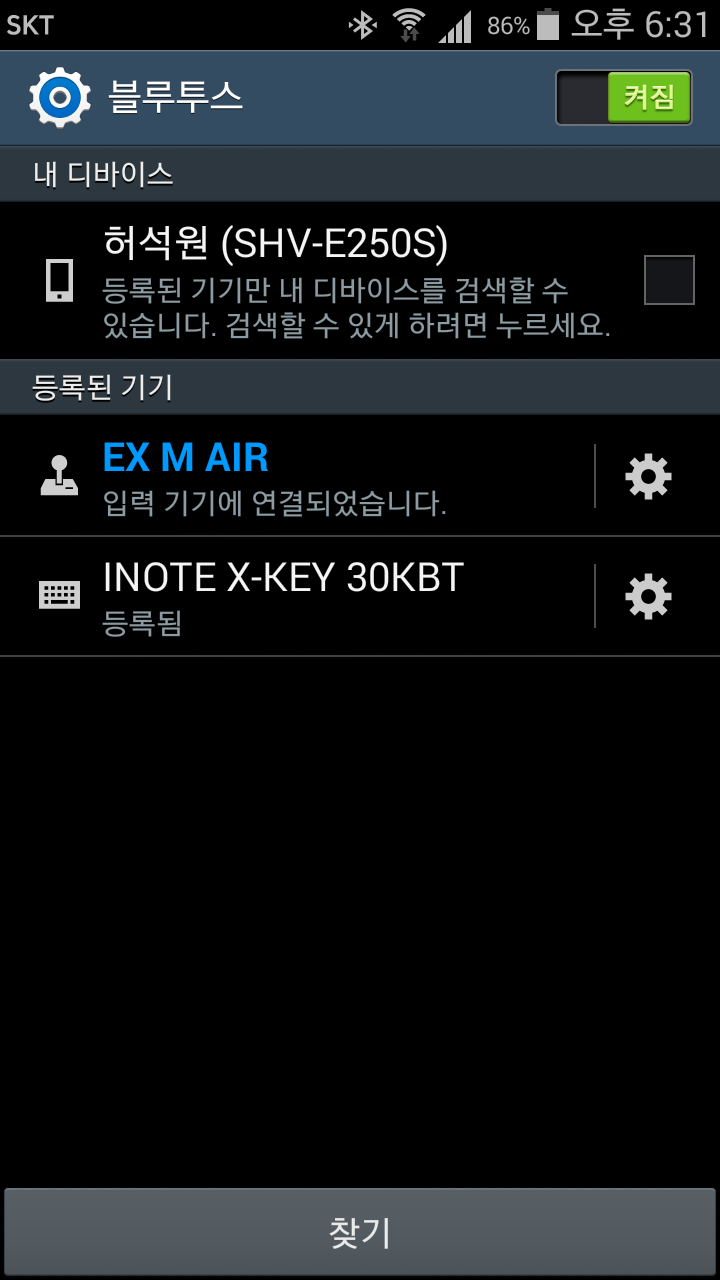This screenshot has height=1280, width=720.
Task: Tap 찾기 to scan for devices
Action: point(360,1233)
